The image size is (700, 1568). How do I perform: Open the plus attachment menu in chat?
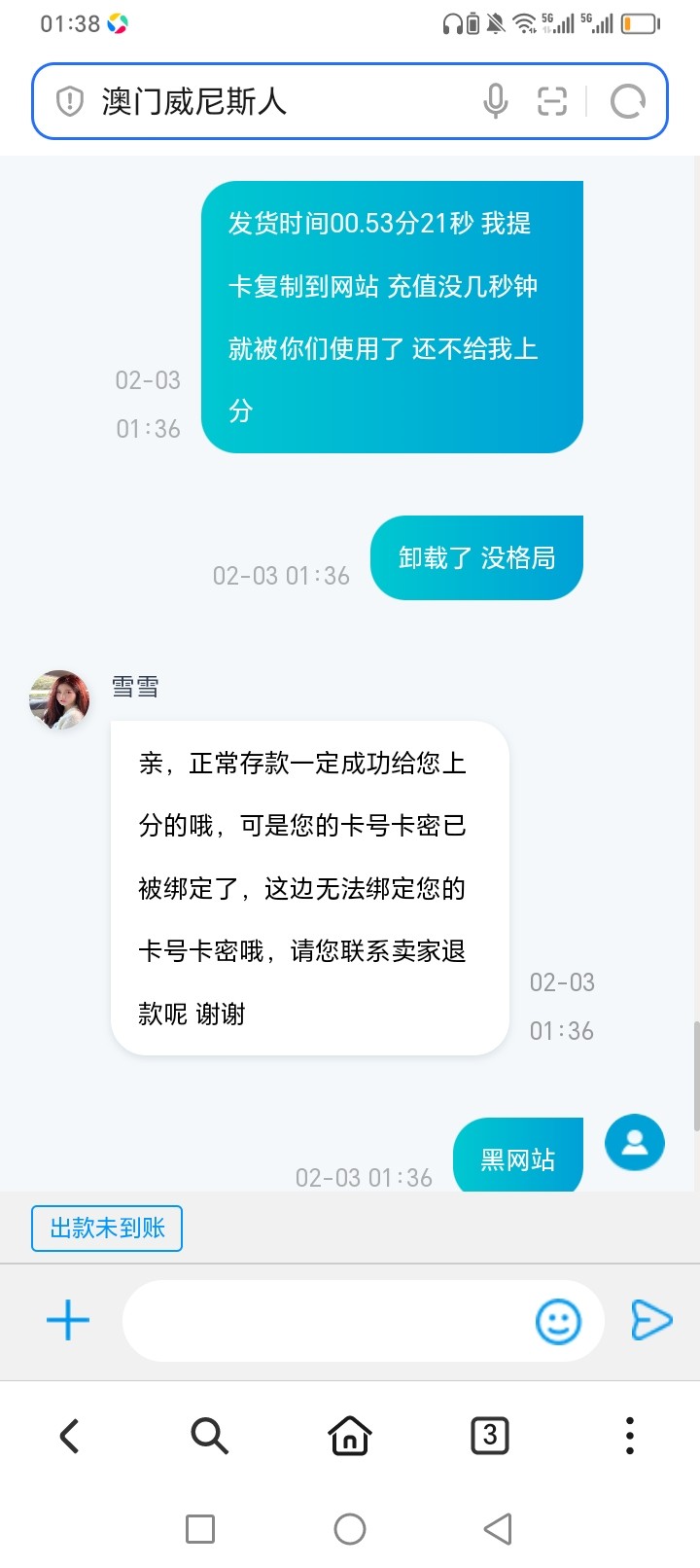(68, 1320)
